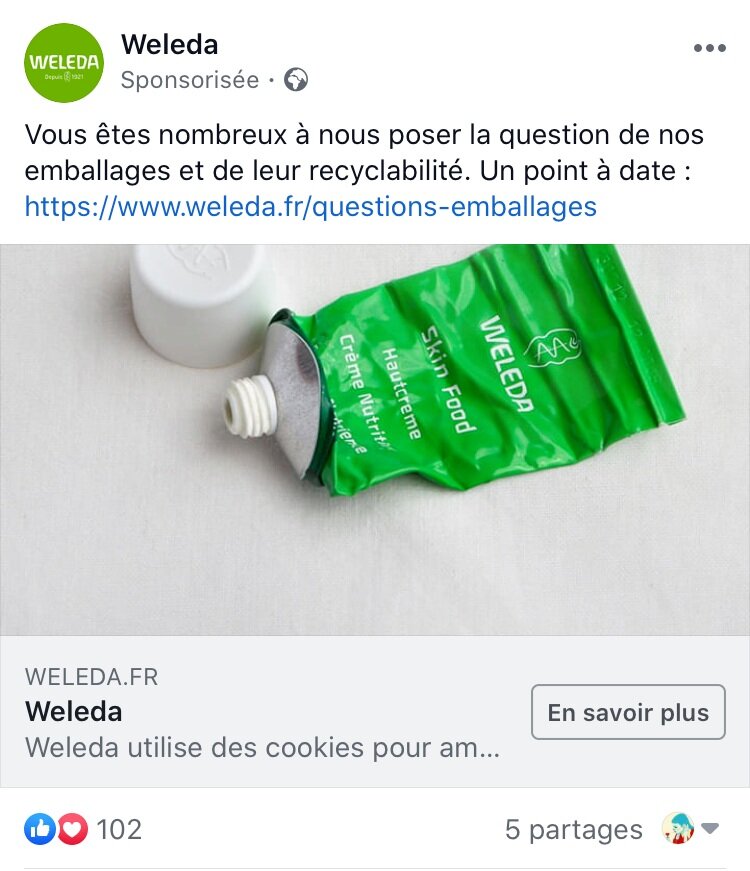This screenshot has width=750, height=871.
Task: Follow the weleda.fr questions-emballages link
Action: pos(310,207)
